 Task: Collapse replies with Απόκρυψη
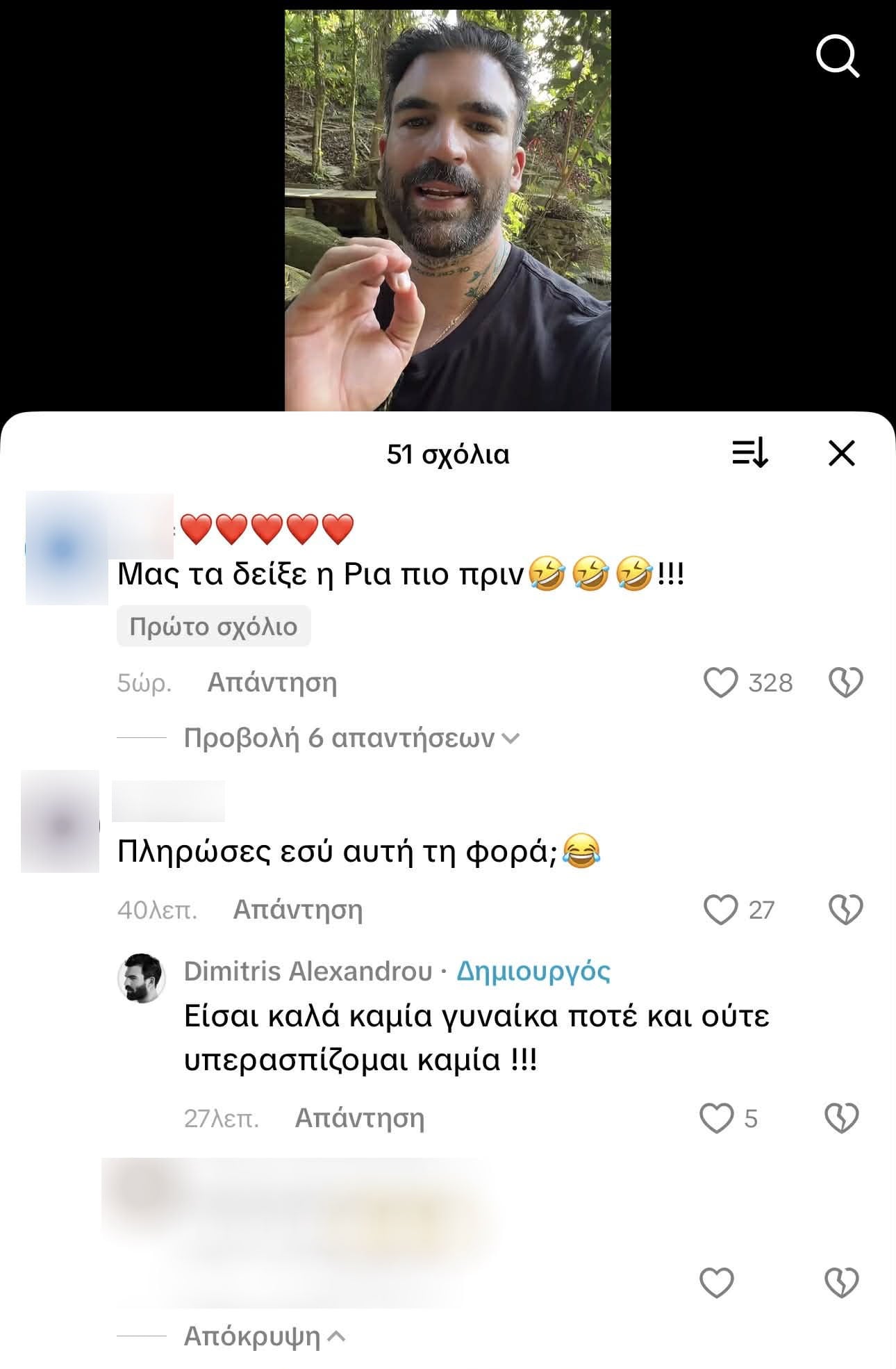(264, 1336)
